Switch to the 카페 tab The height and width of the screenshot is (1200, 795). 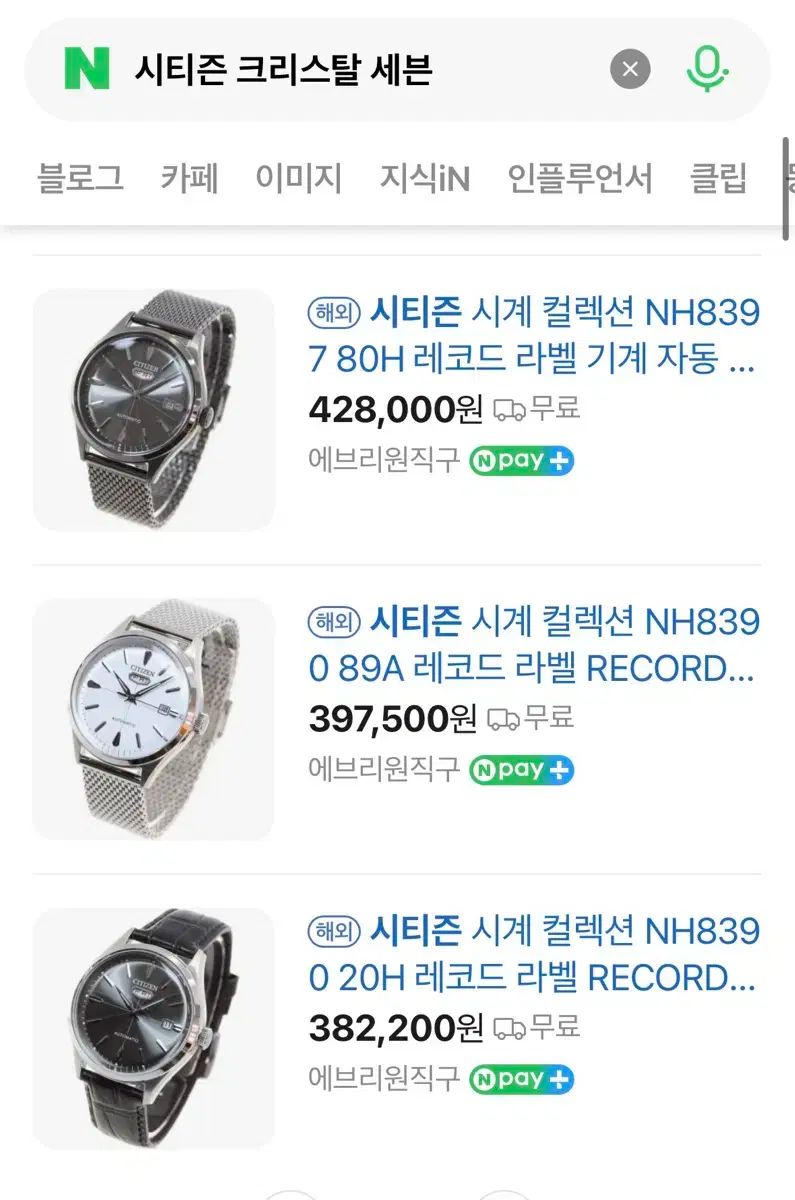(x=189, y=178)
